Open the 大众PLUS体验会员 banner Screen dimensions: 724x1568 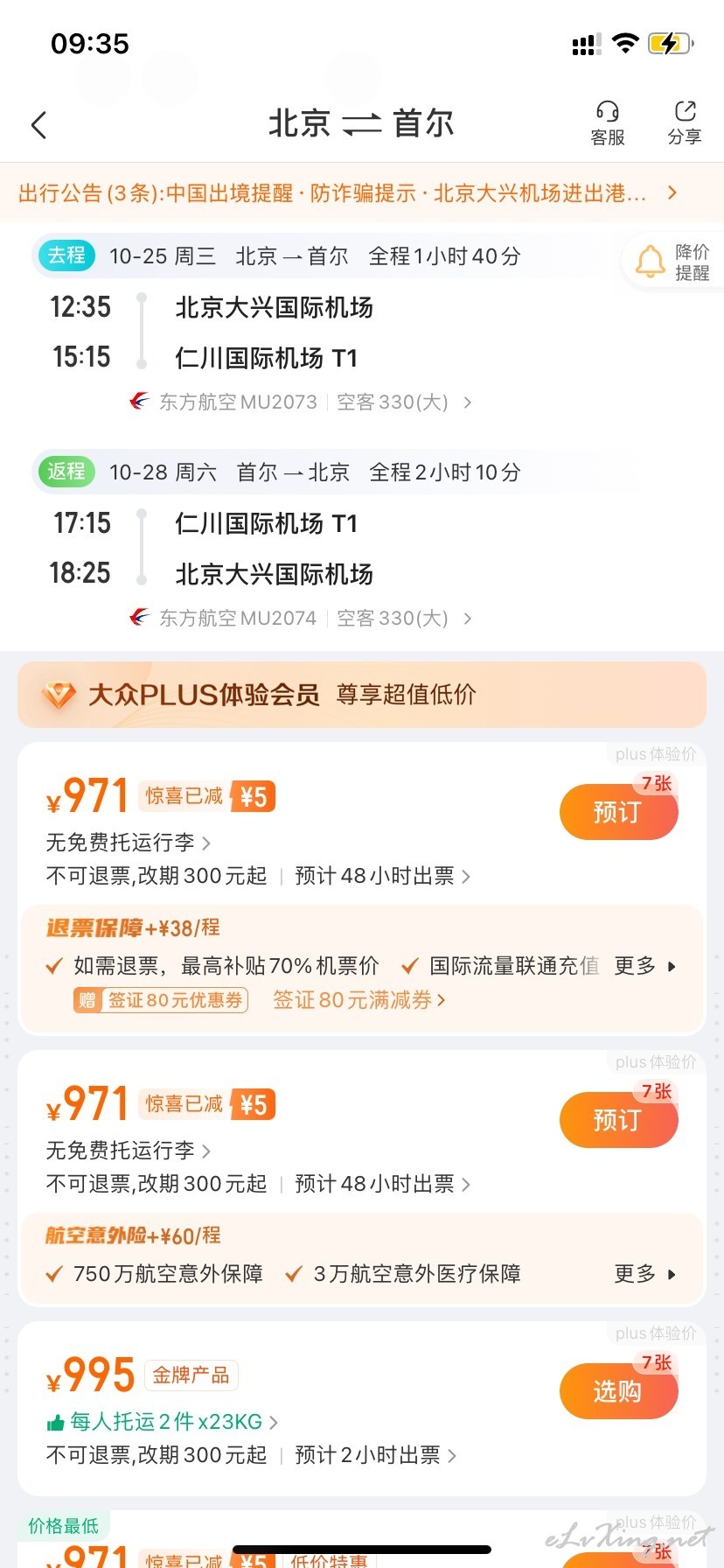coord(362,695)
